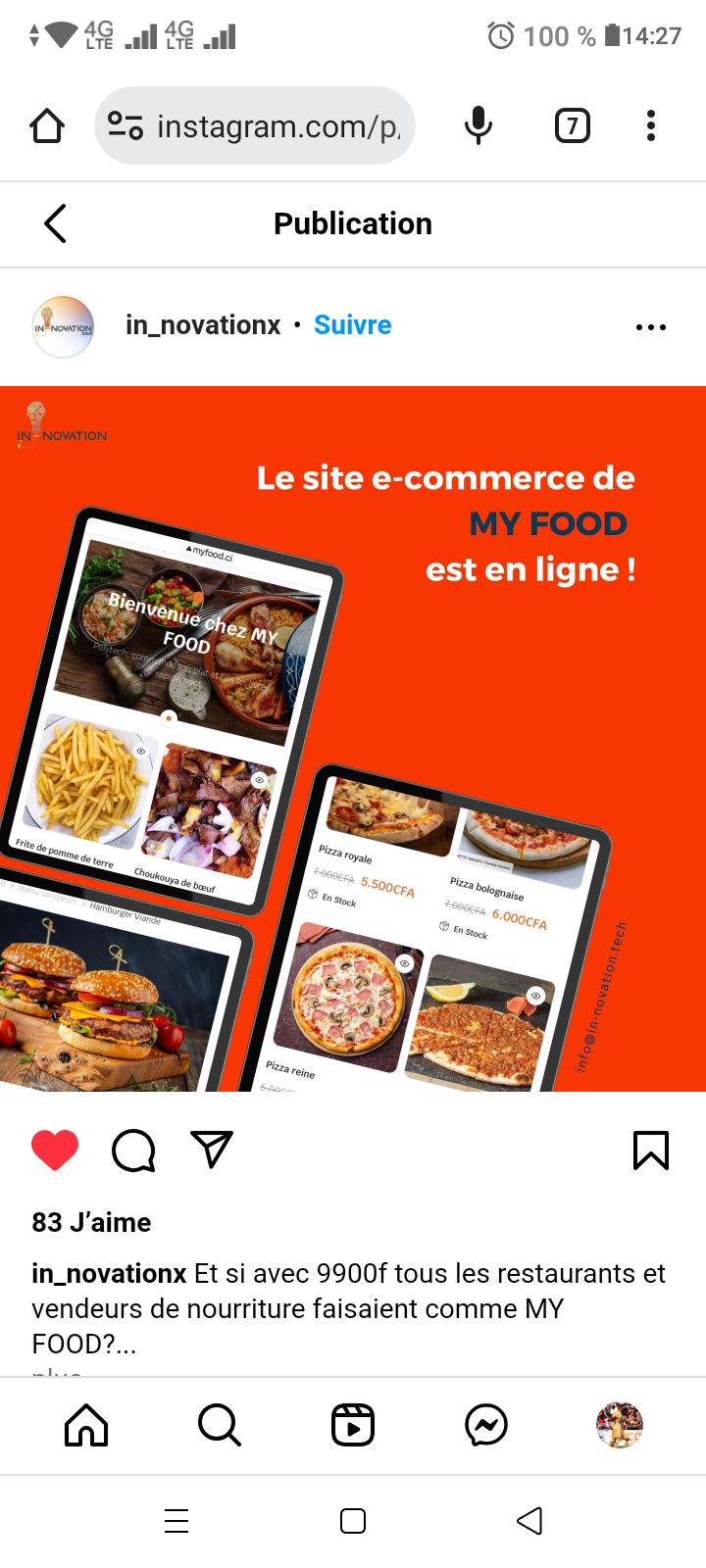
Task: Tap the system back button
Action: click(529, 1521)
